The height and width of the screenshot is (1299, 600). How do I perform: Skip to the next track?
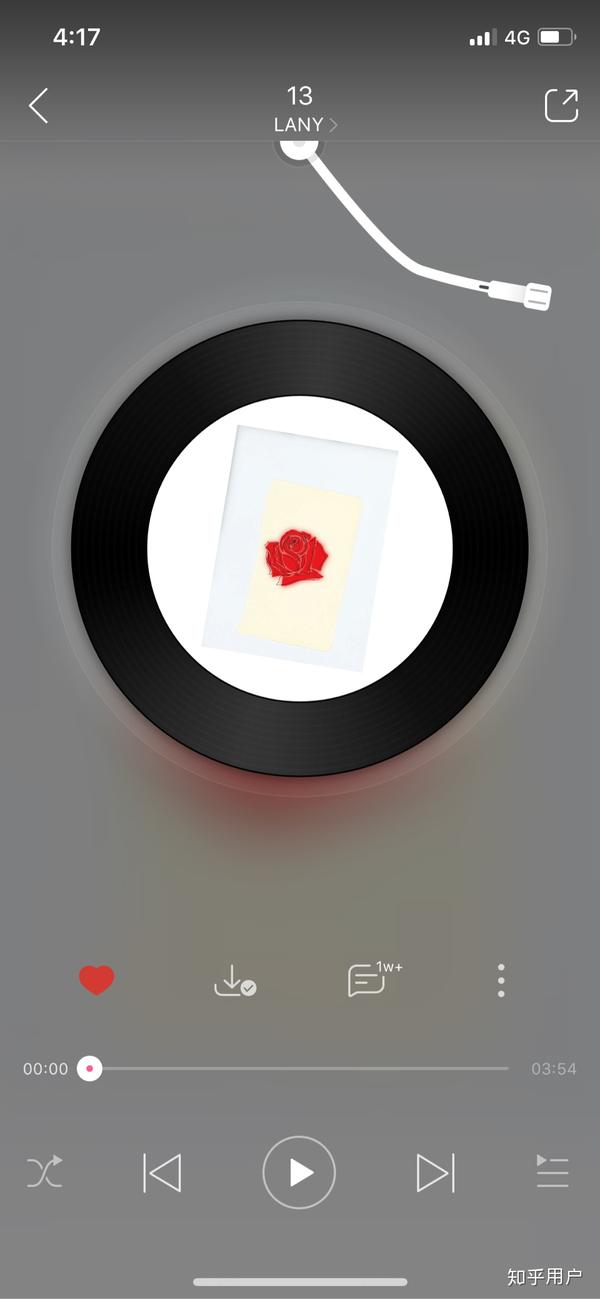pyautogui.click(x=435, y=1172)
